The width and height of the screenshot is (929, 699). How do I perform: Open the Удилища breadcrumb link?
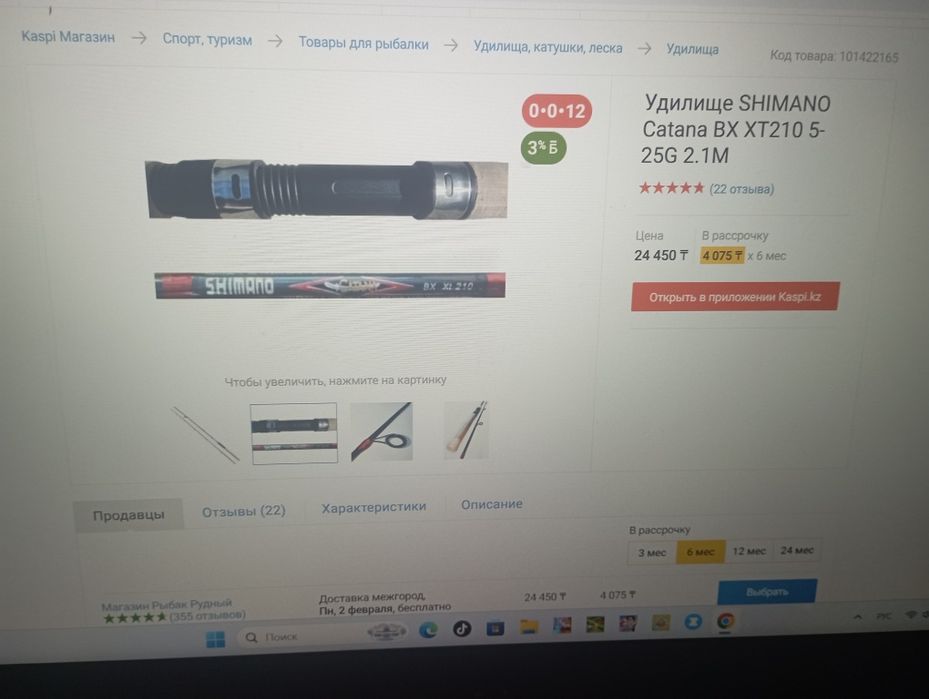(x=692, y=49)
